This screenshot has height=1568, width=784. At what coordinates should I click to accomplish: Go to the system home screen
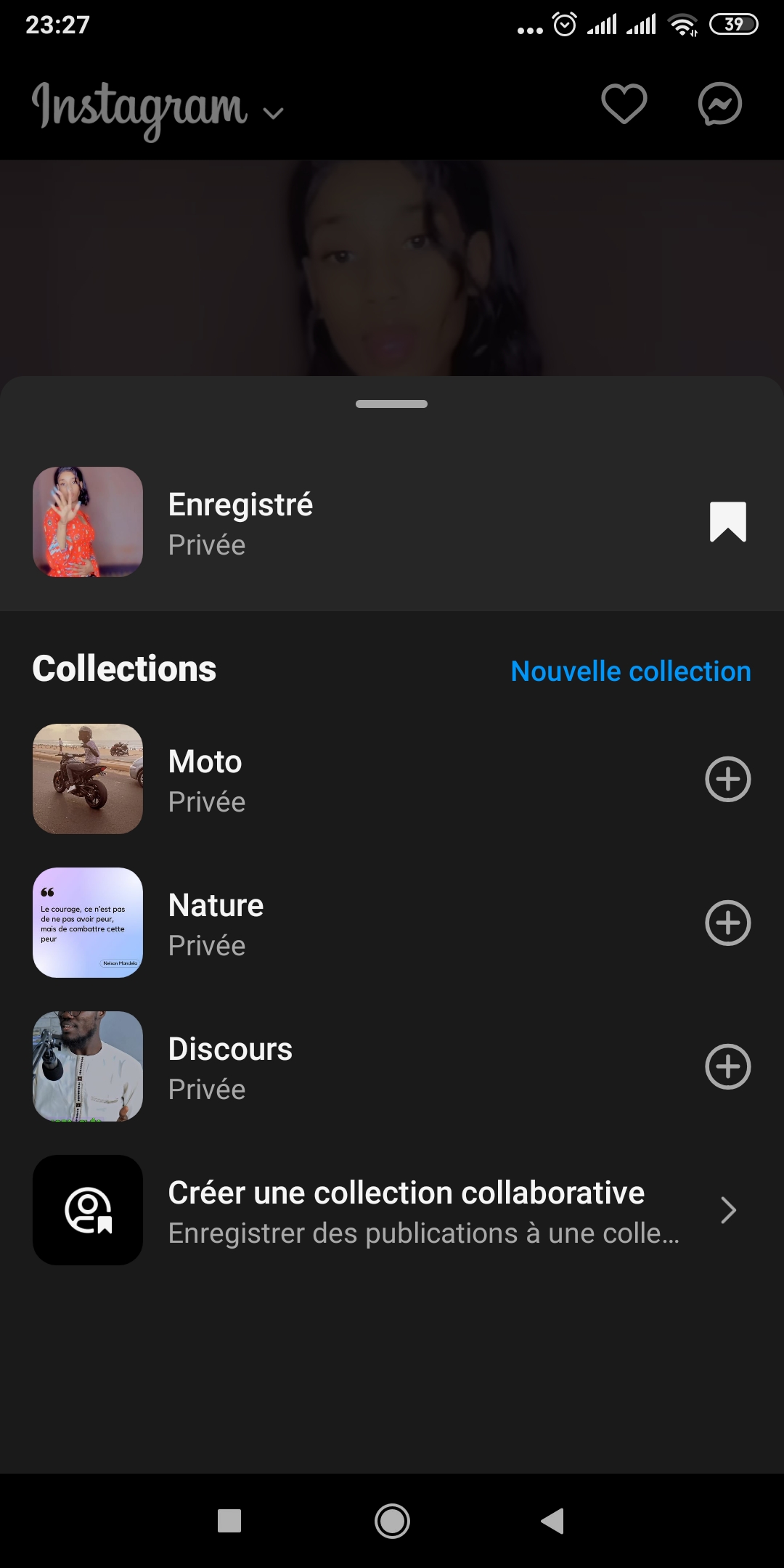pyautogui.click(x=392, y=1521)
